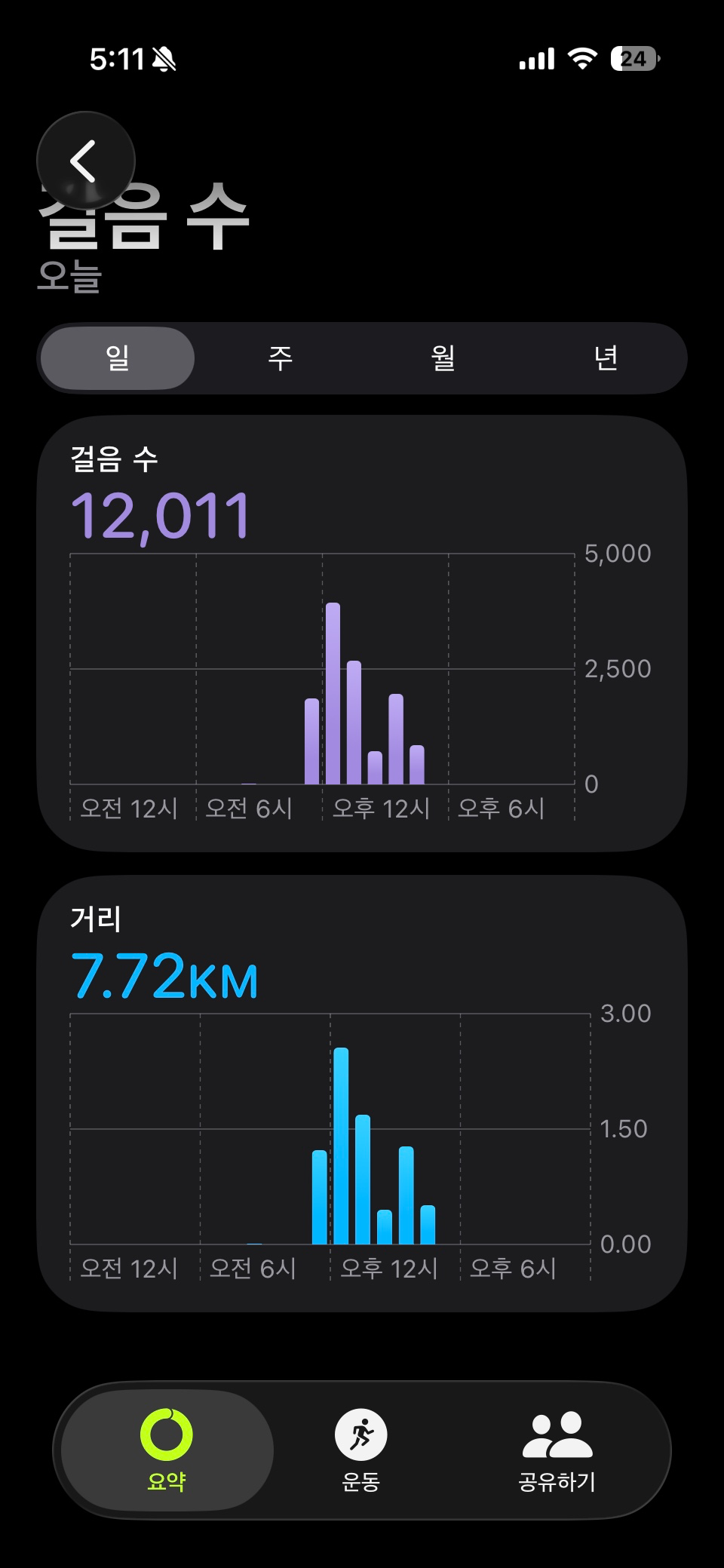Select the 일 (day) segment

pyautogui.click(x=118, y=358)
